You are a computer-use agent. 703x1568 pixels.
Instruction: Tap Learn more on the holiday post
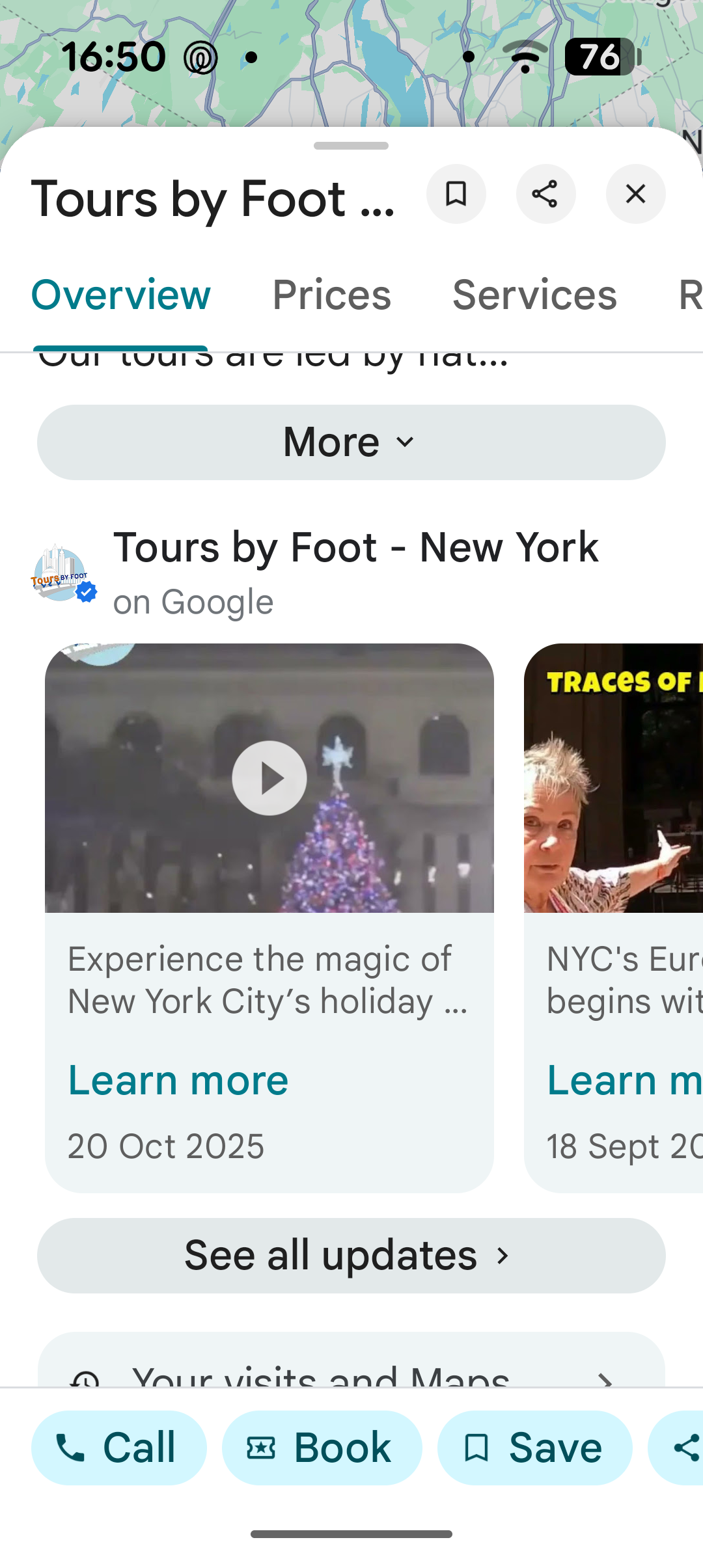[x=178, y=1081]
